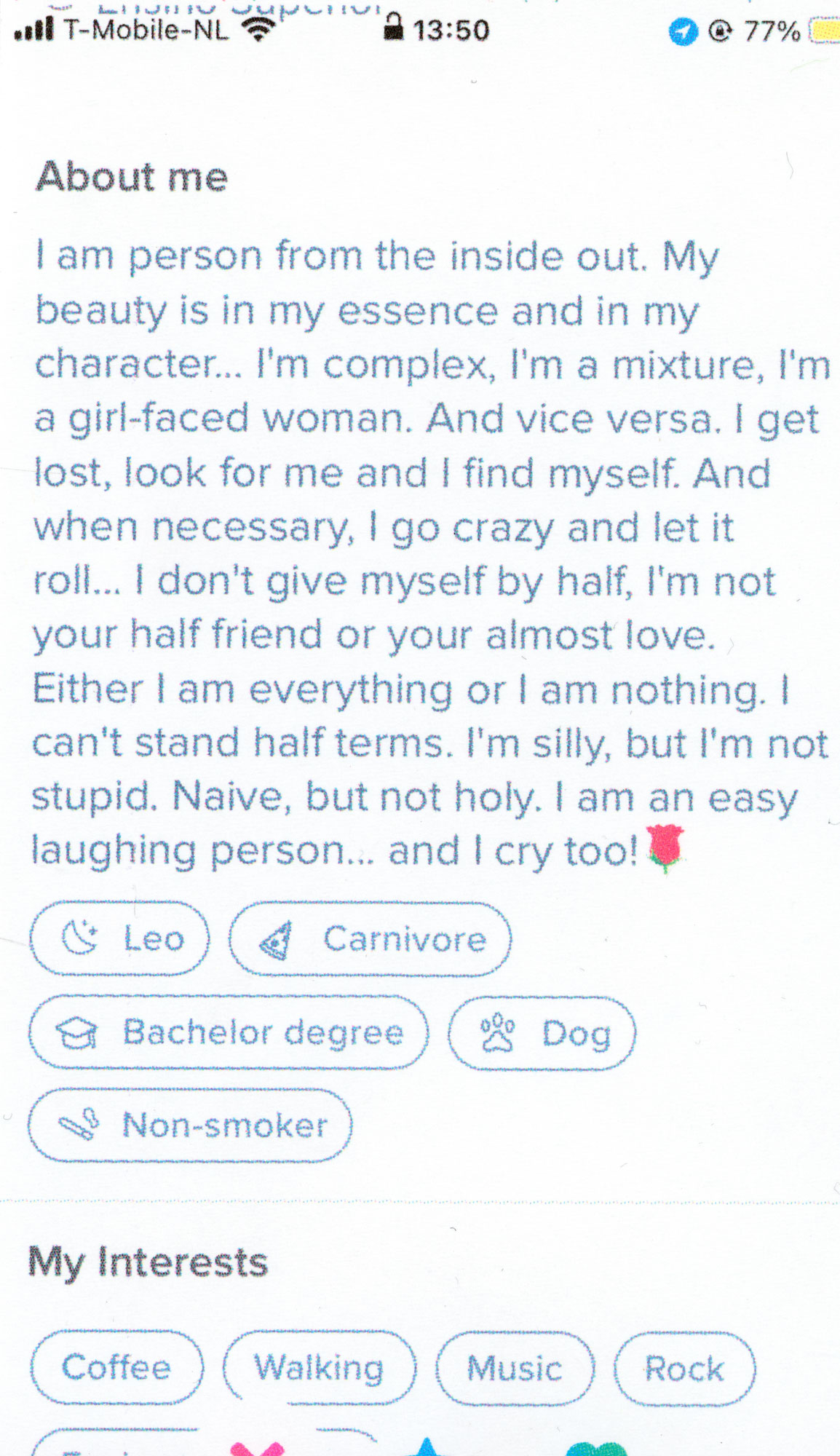Pass on this profile with the pink X
The height and width of the screenshot is (1456, 840).
pyautogui.click(x=257, y=1449)
